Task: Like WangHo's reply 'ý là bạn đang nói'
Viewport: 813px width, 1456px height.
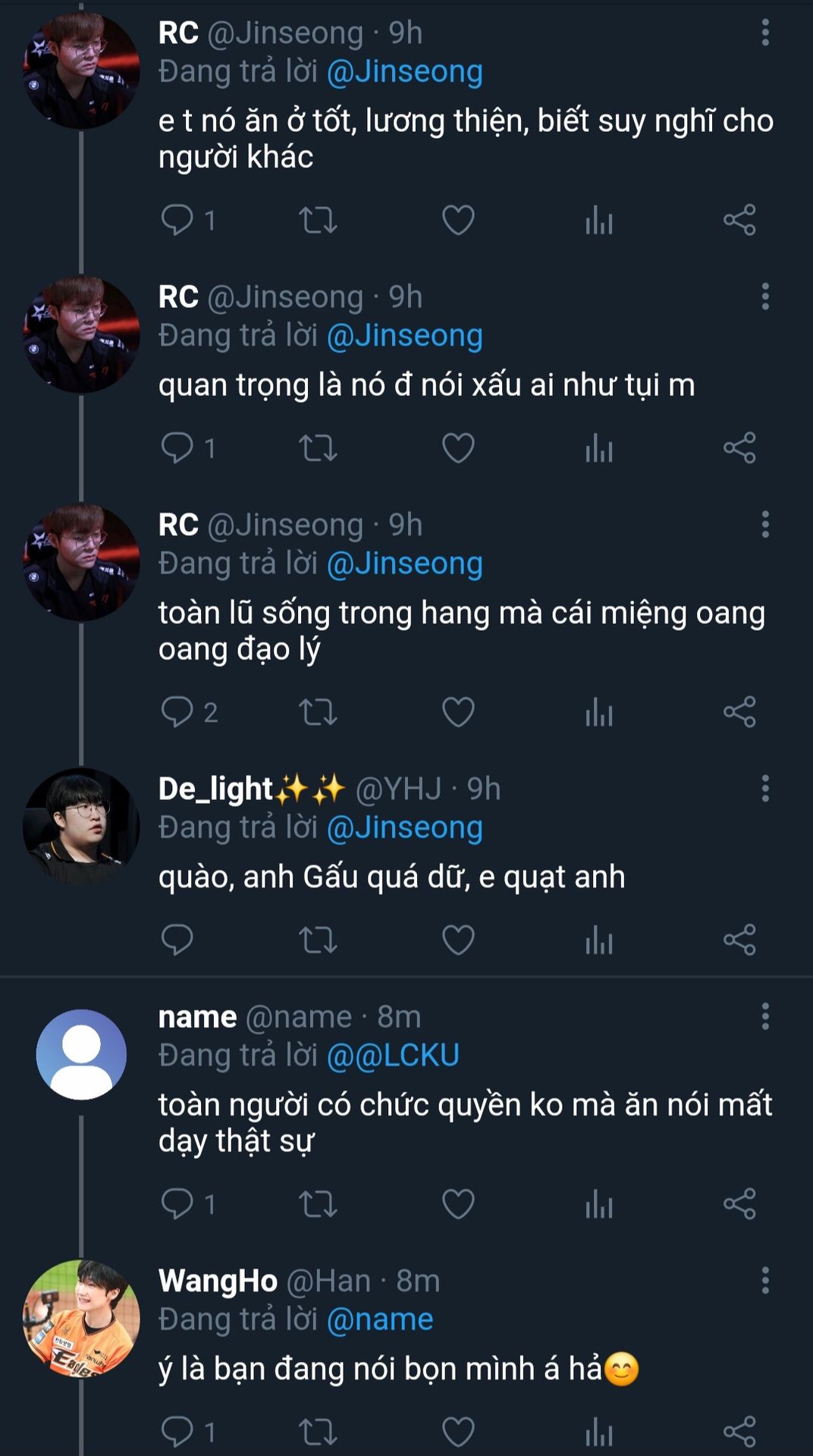Action: [x=458, y=1432]
